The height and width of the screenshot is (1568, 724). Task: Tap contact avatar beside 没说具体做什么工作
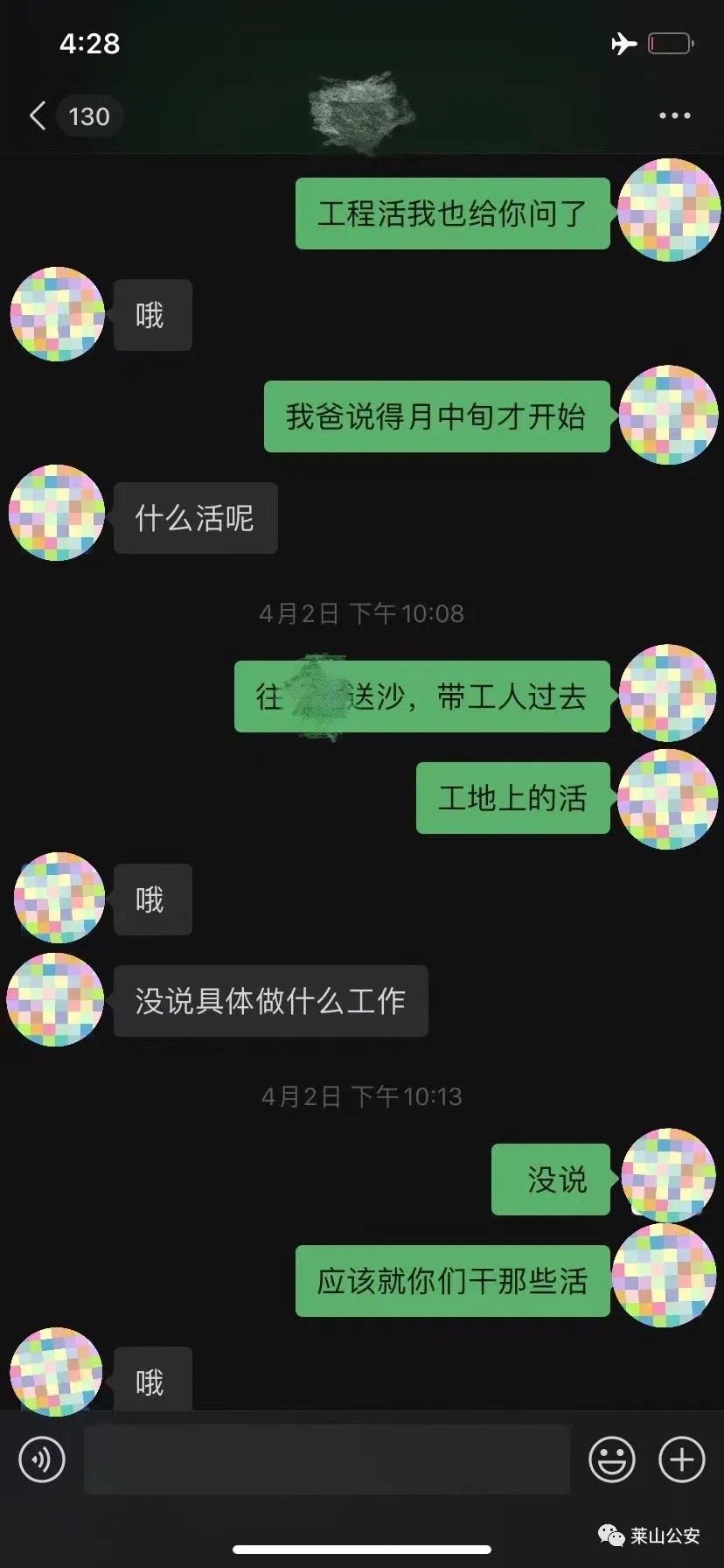tap(56, 999)
